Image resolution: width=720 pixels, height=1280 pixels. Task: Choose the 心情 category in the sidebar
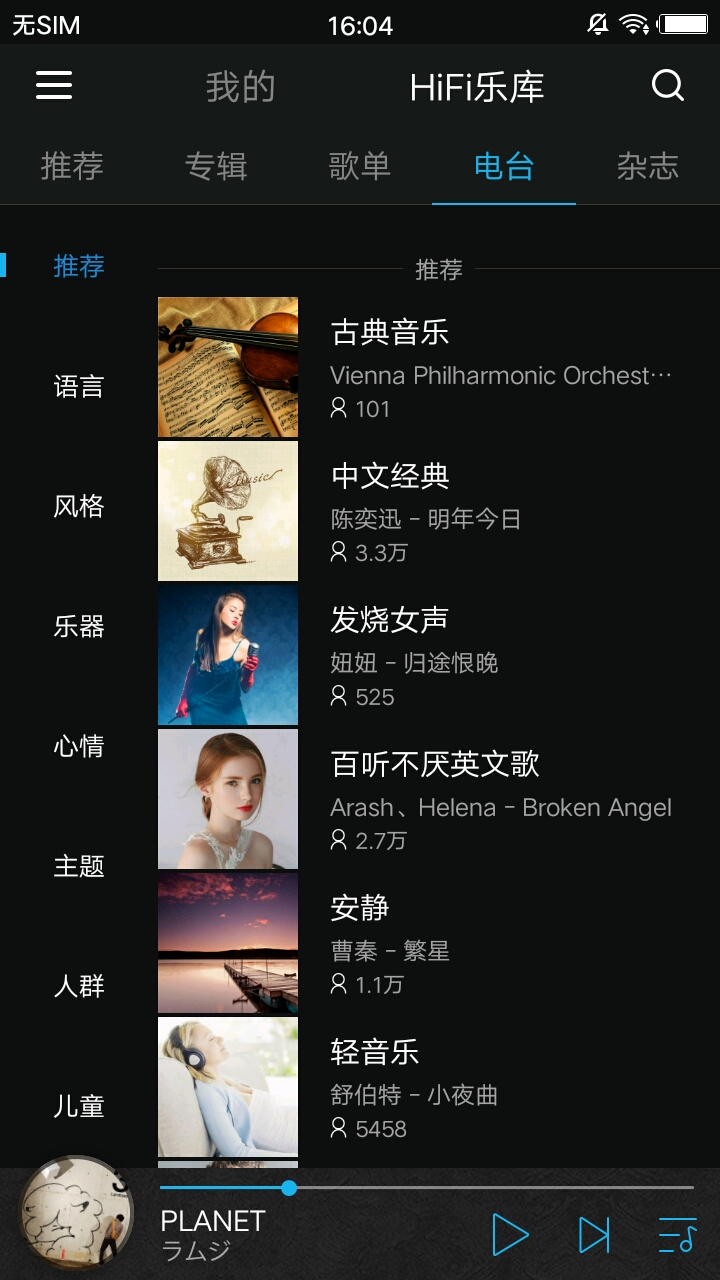[79, 747]
